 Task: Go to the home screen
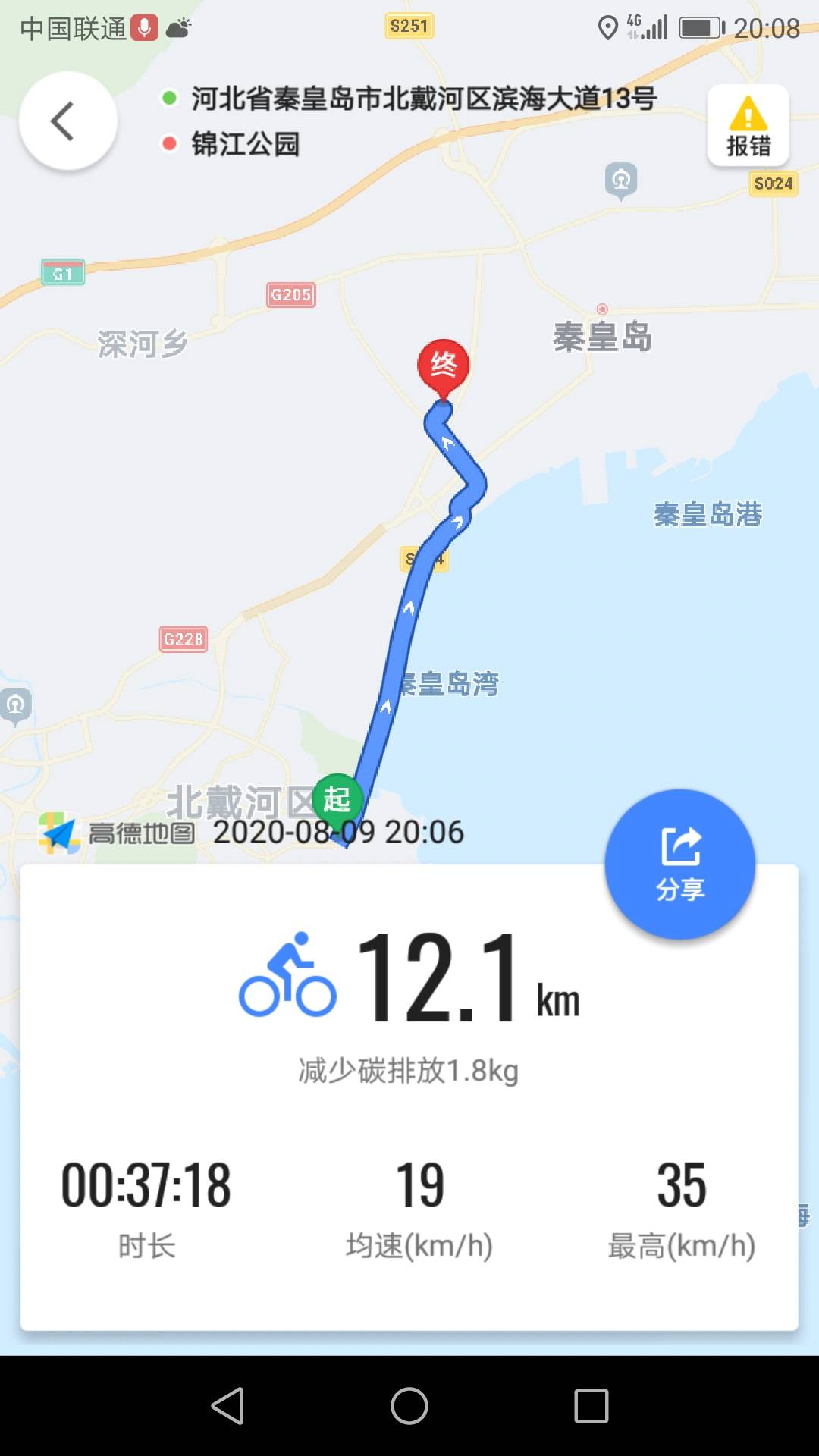[x=409, y=1406]
